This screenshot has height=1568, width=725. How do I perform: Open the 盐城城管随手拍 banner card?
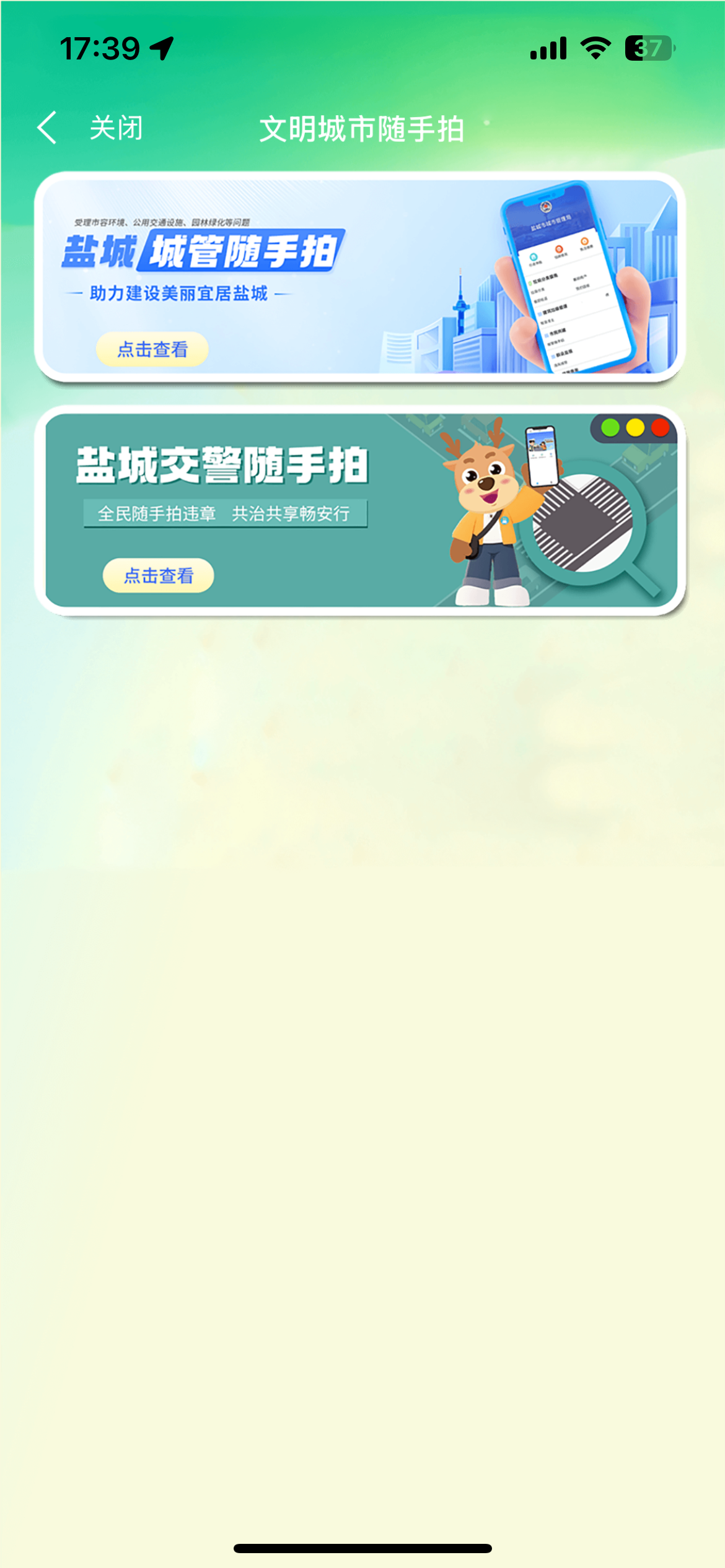pyautogui.click(x=359, y=277)
